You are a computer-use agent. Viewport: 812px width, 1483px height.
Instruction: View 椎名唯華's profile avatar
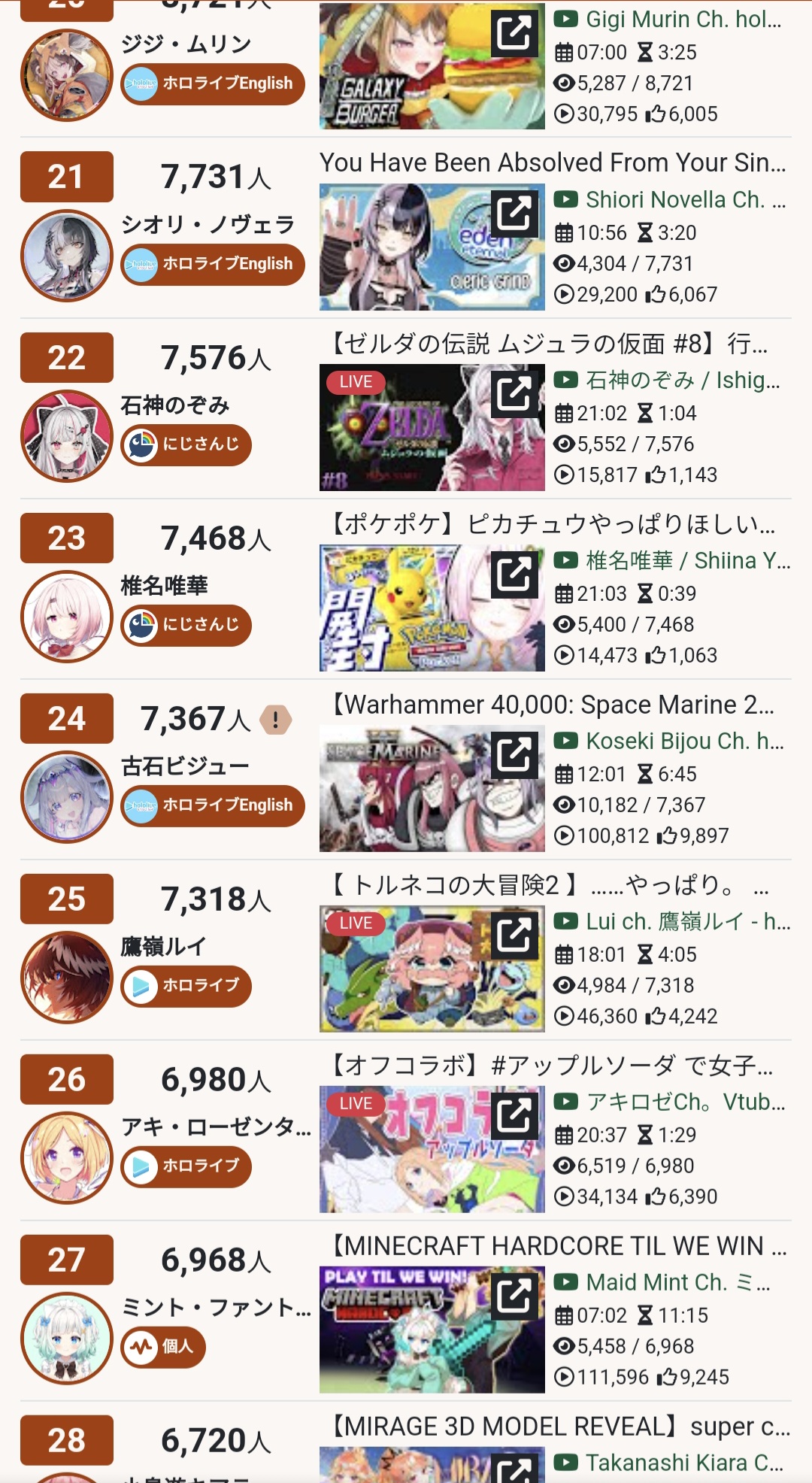67,617
